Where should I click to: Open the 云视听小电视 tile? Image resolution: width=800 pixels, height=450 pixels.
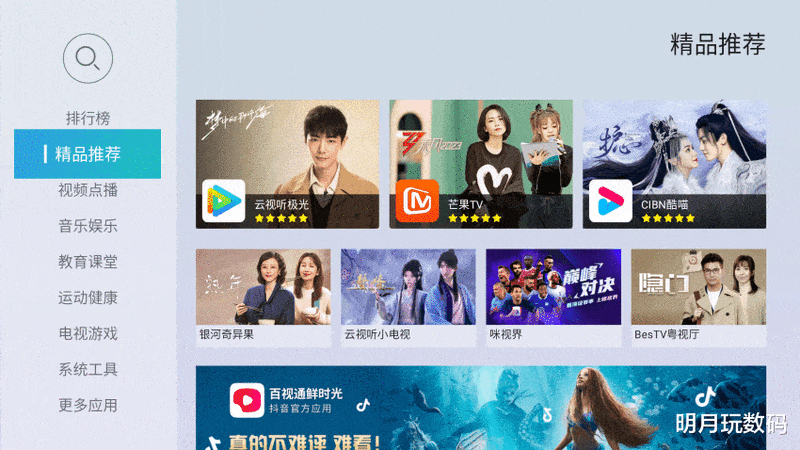tap(408, 297)
